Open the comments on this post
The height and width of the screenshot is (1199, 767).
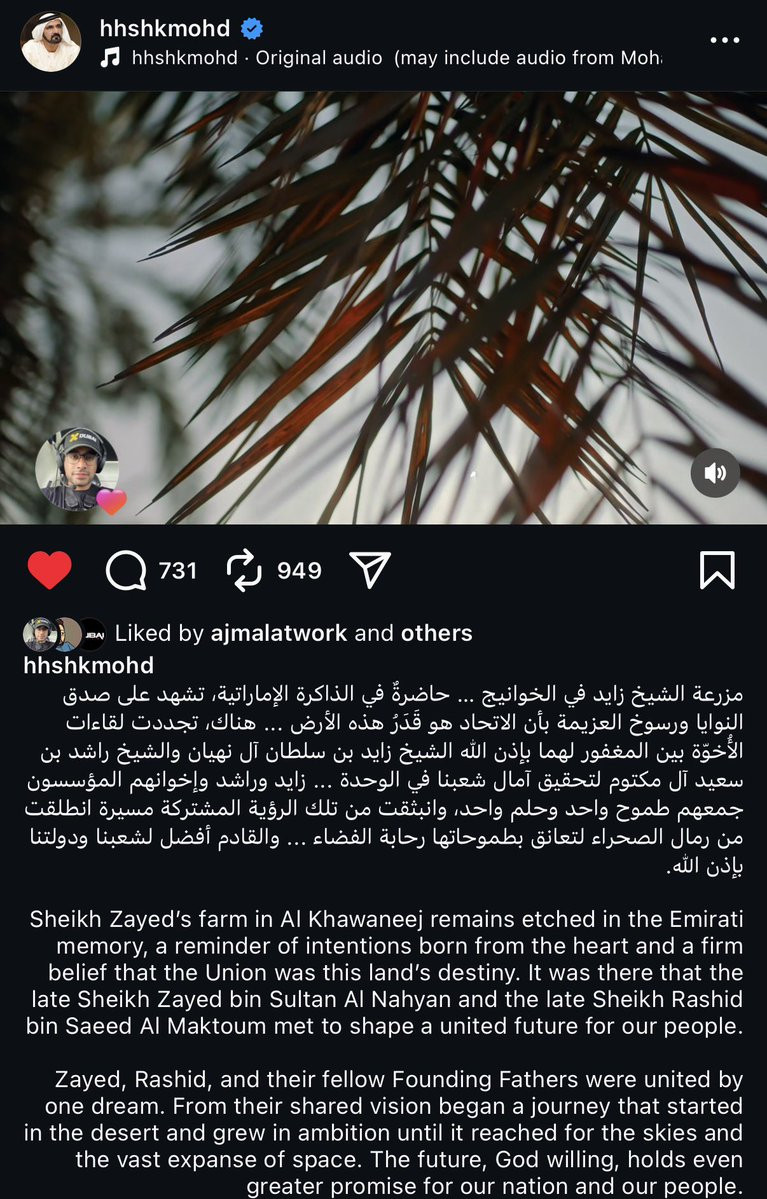click(126, 570)
